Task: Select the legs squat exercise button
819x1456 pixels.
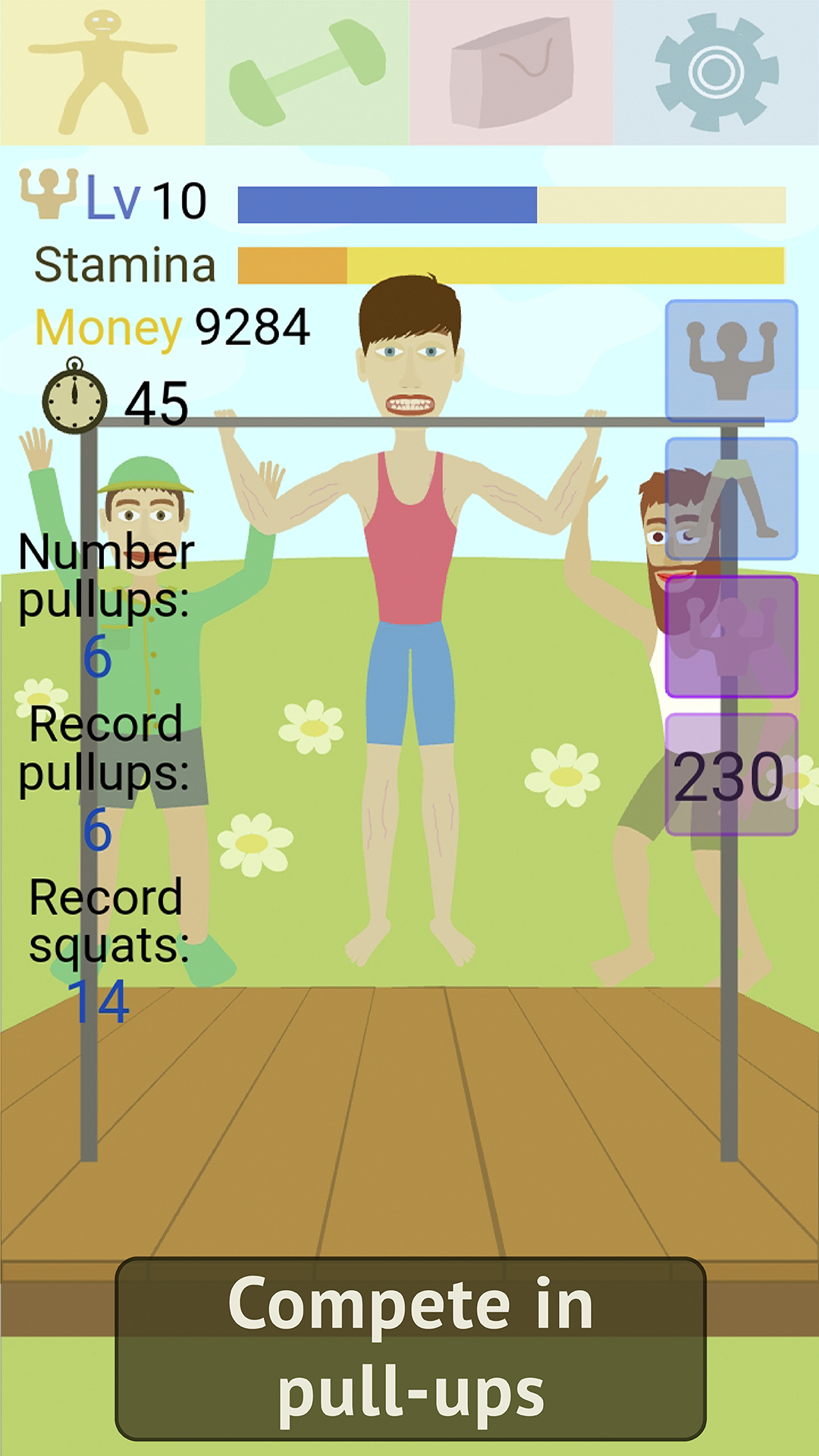Action: coord(731,499)
